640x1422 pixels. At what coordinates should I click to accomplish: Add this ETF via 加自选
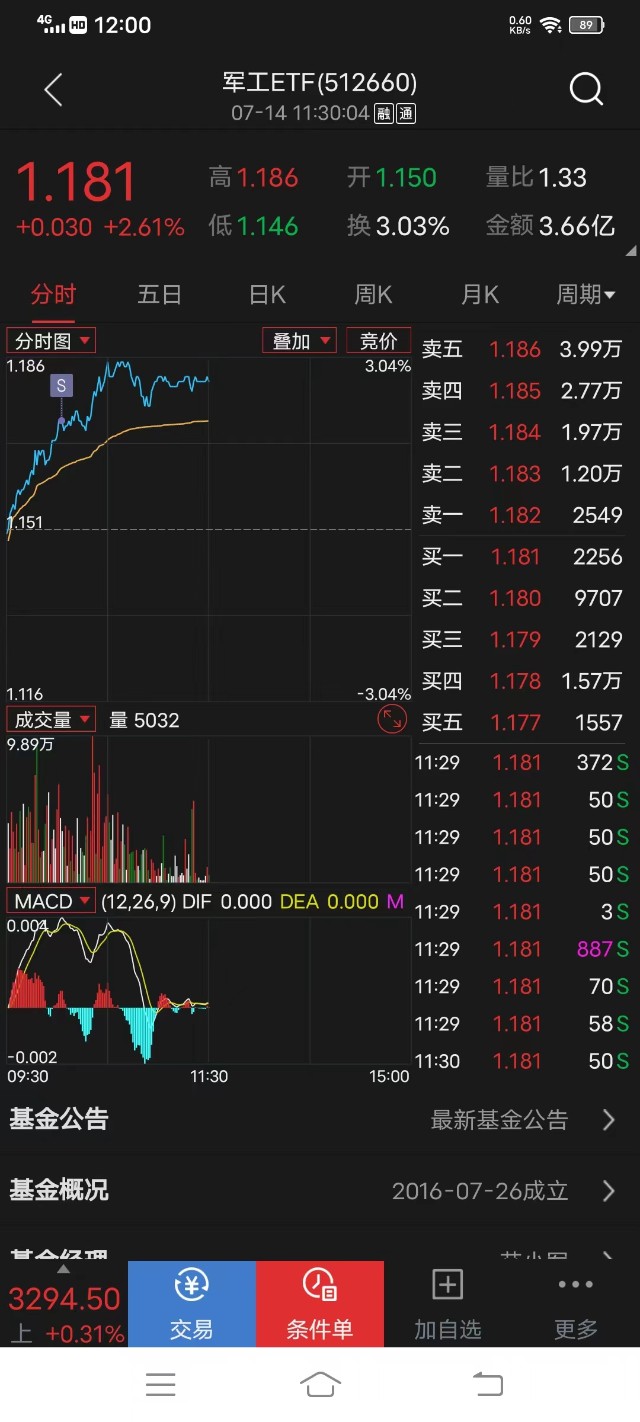click(x=448, y=1304)
